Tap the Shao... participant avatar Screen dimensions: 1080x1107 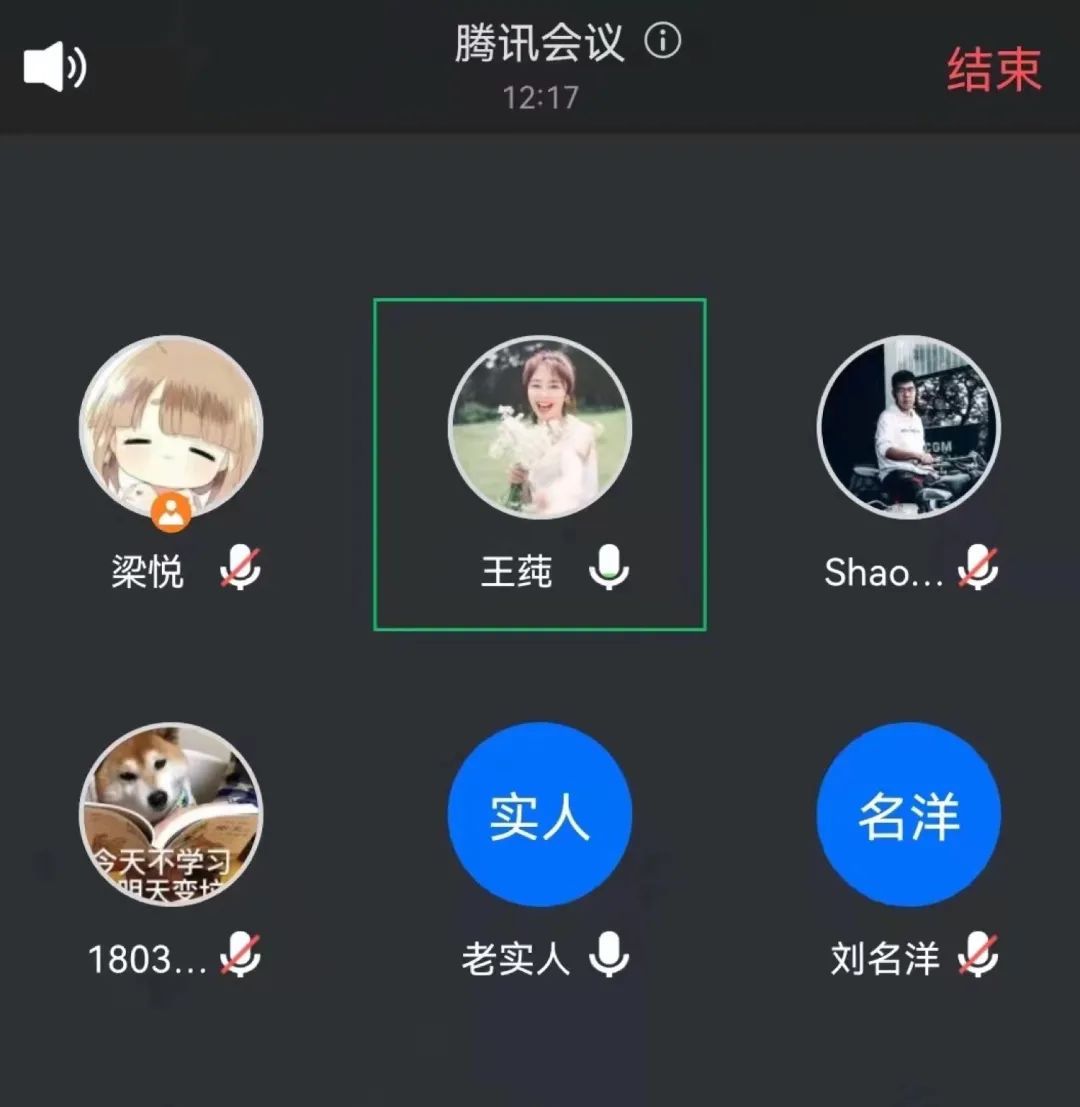pyautogui.click(x=908, y=428)
